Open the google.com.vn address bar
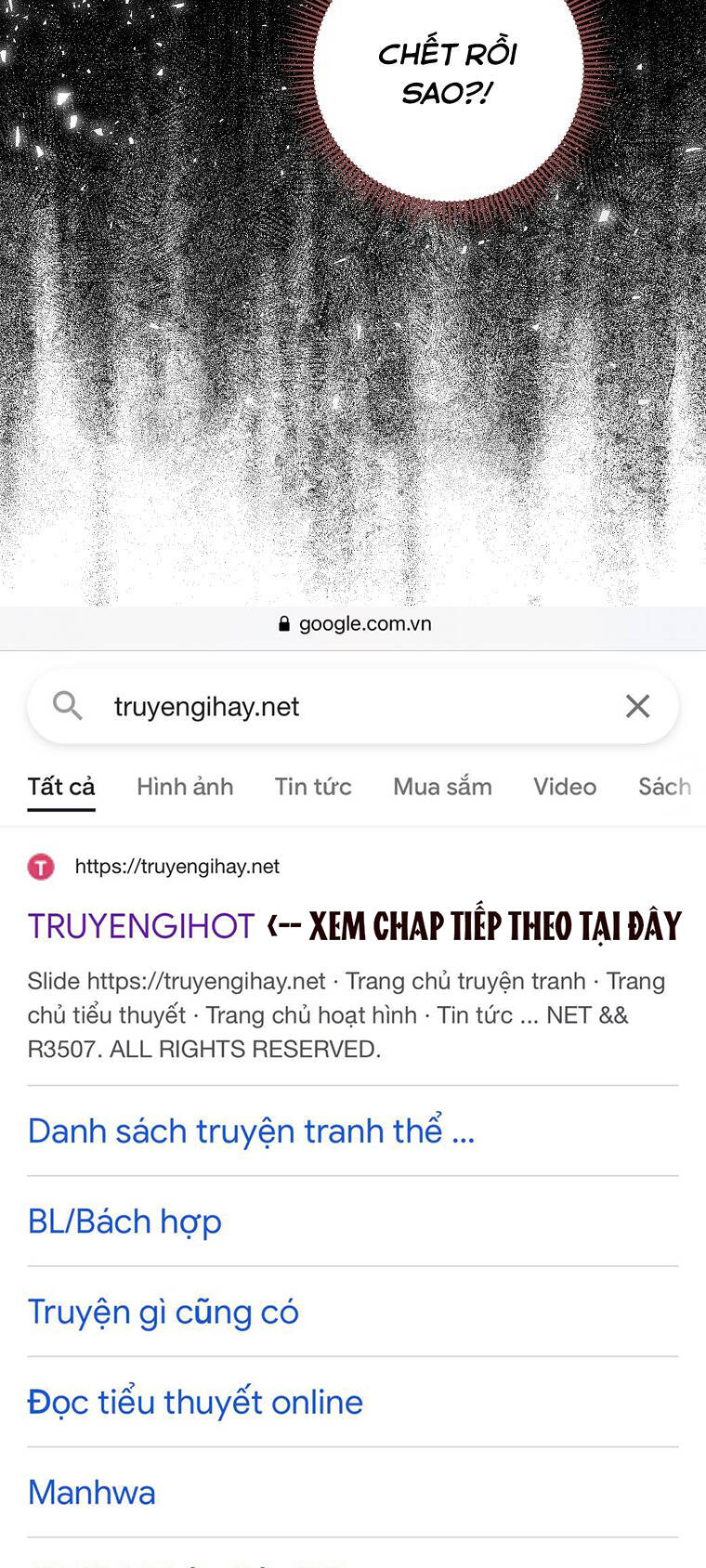The width and height of the screenshot is (706, 1568). click(353, 623)
